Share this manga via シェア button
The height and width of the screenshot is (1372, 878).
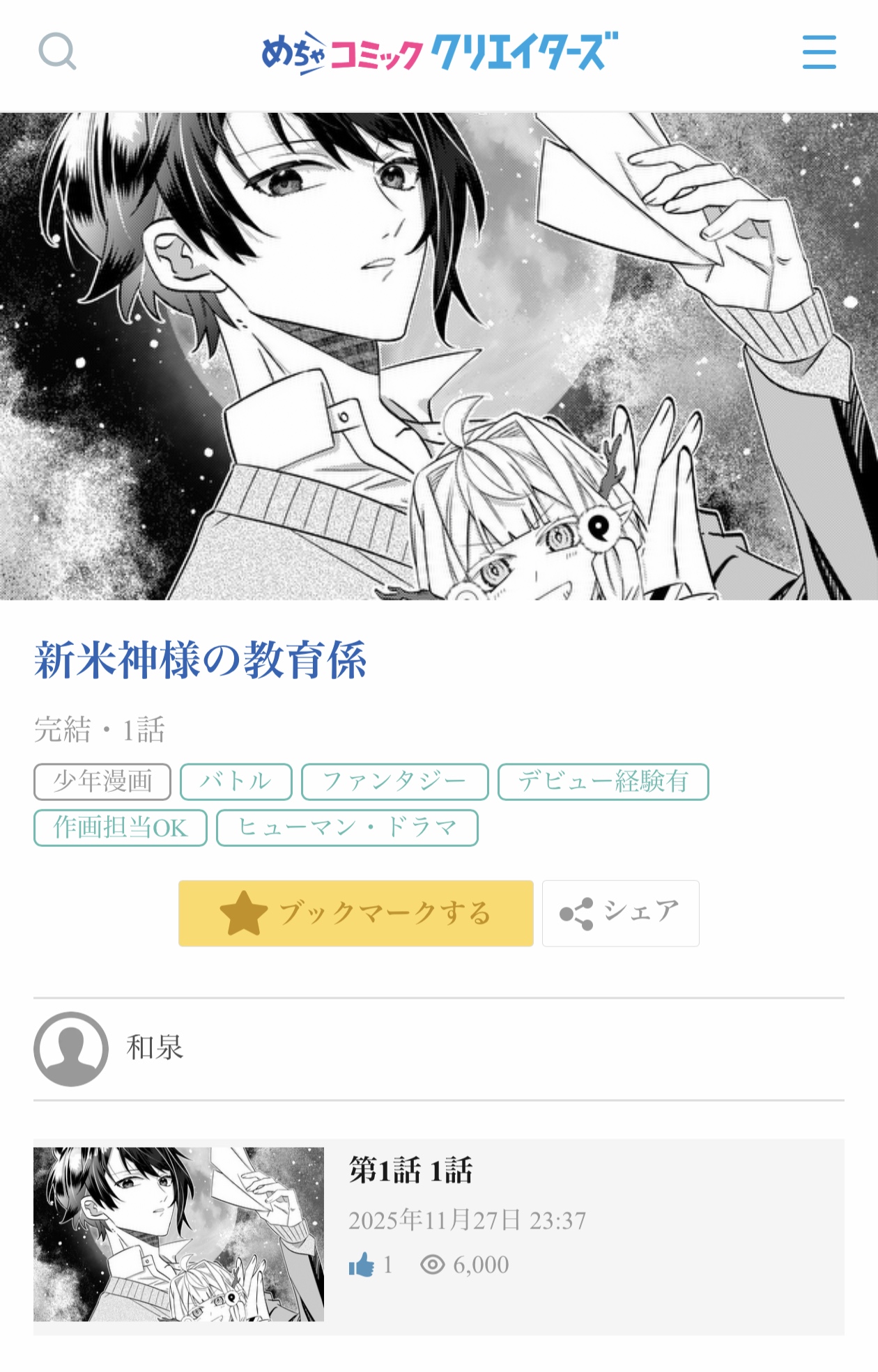(620, 913)
